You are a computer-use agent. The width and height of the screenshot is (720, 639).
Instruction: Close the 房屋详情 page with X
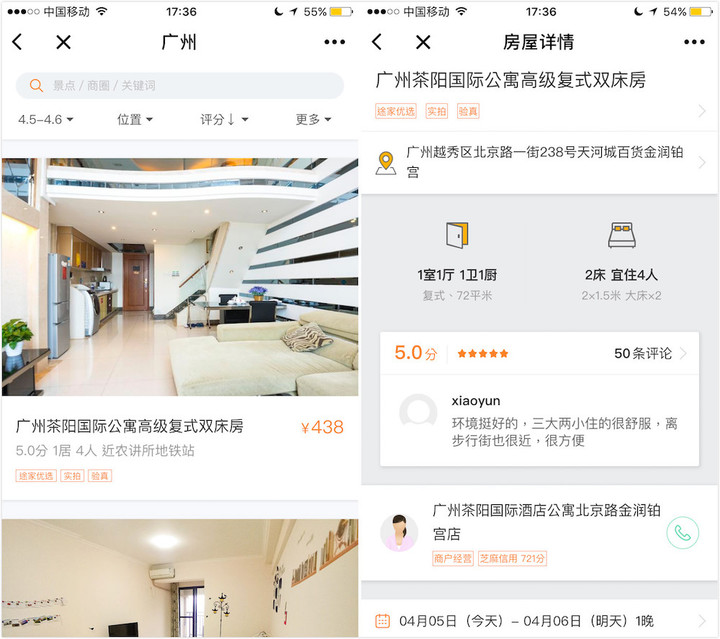pos(423,42)
